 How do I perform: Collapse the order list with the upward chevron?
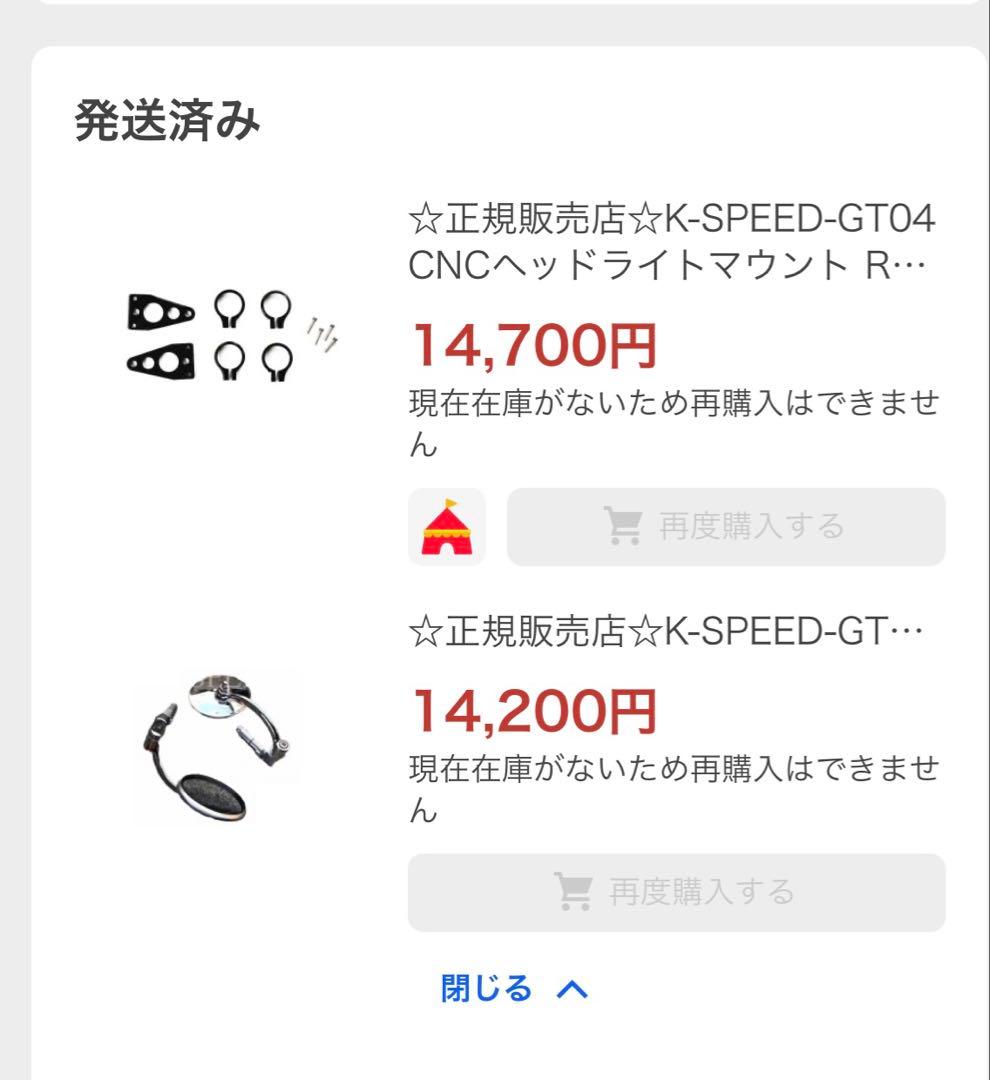click(x=572, y=990)
